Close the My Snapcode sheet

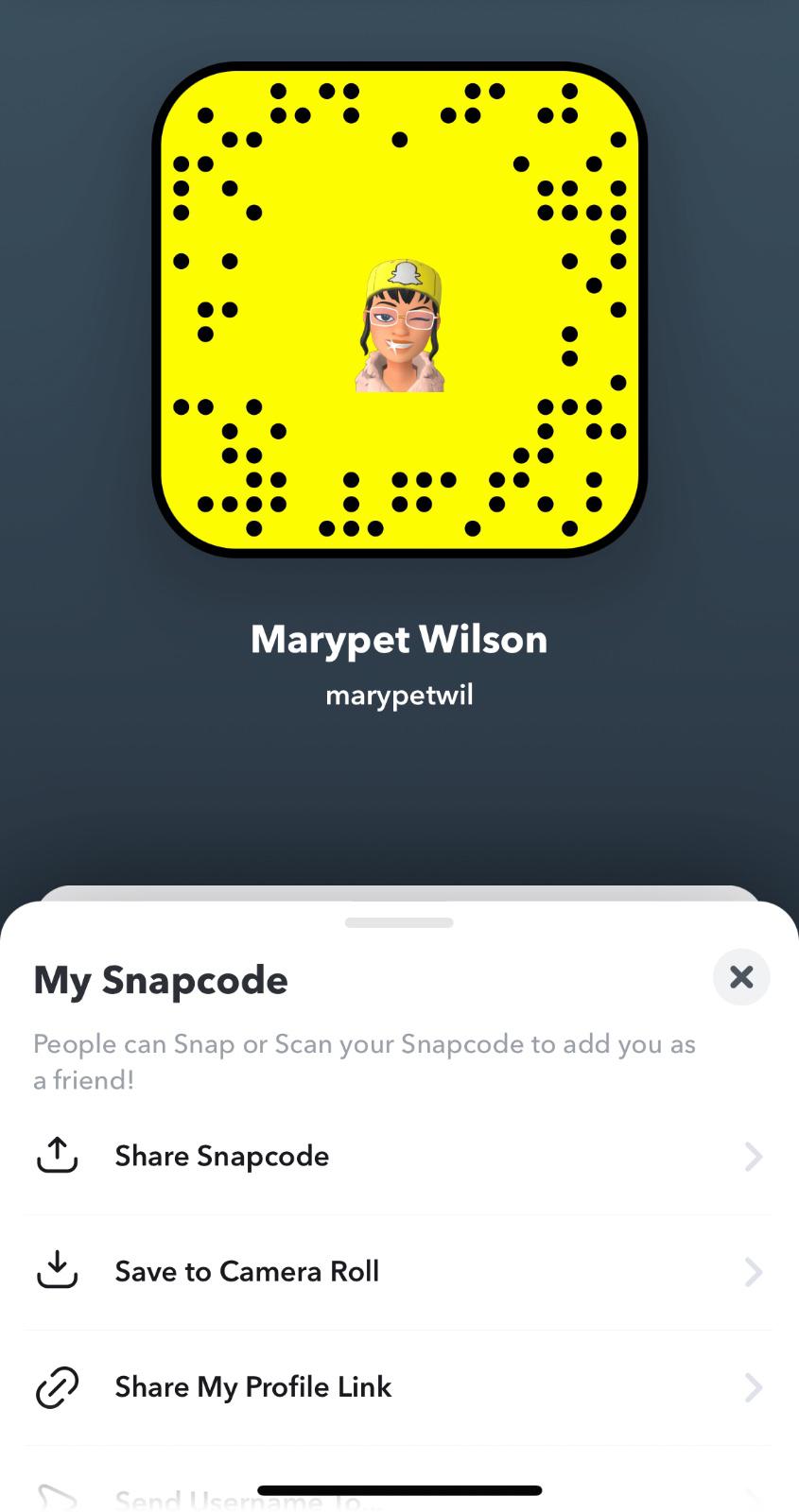741,977
